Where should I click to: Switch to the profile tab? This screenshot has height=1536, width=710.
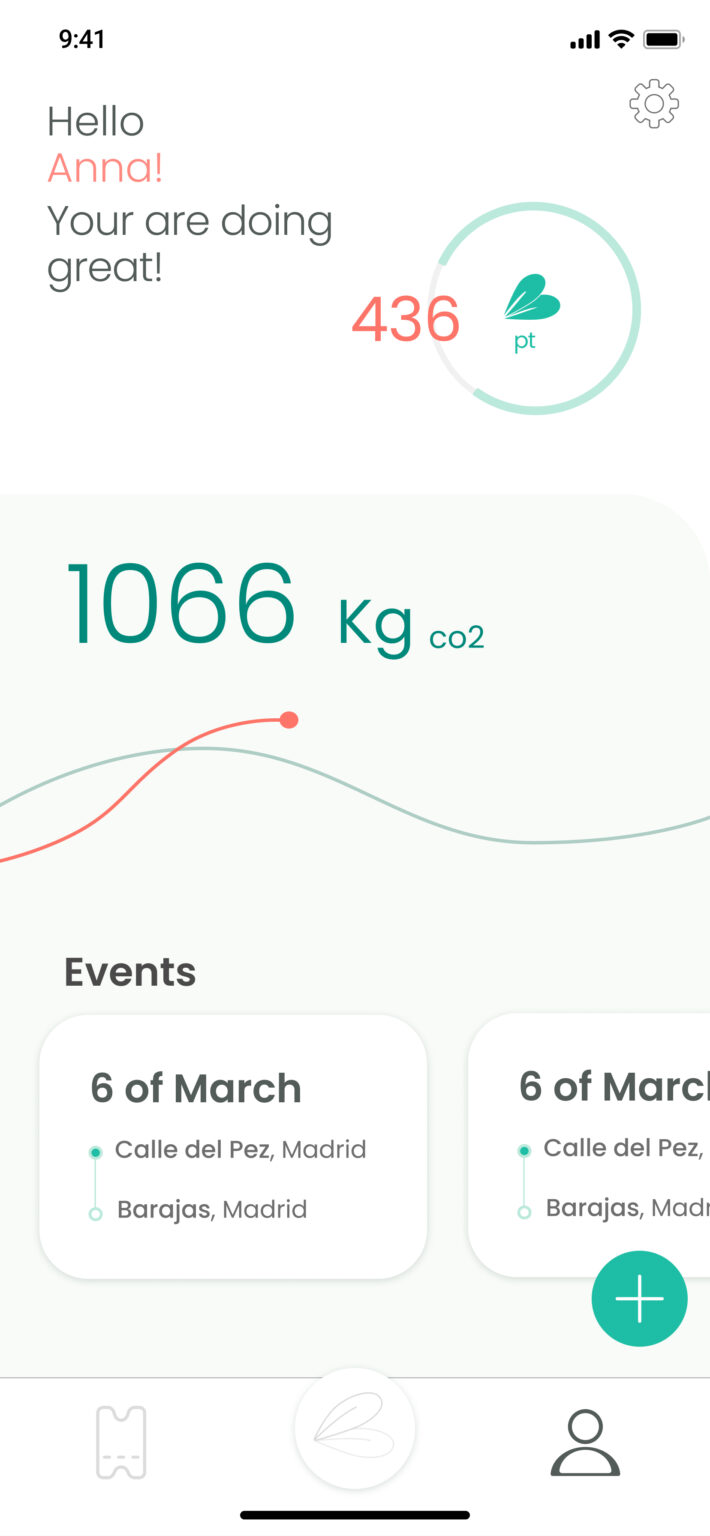[585, 1442]
